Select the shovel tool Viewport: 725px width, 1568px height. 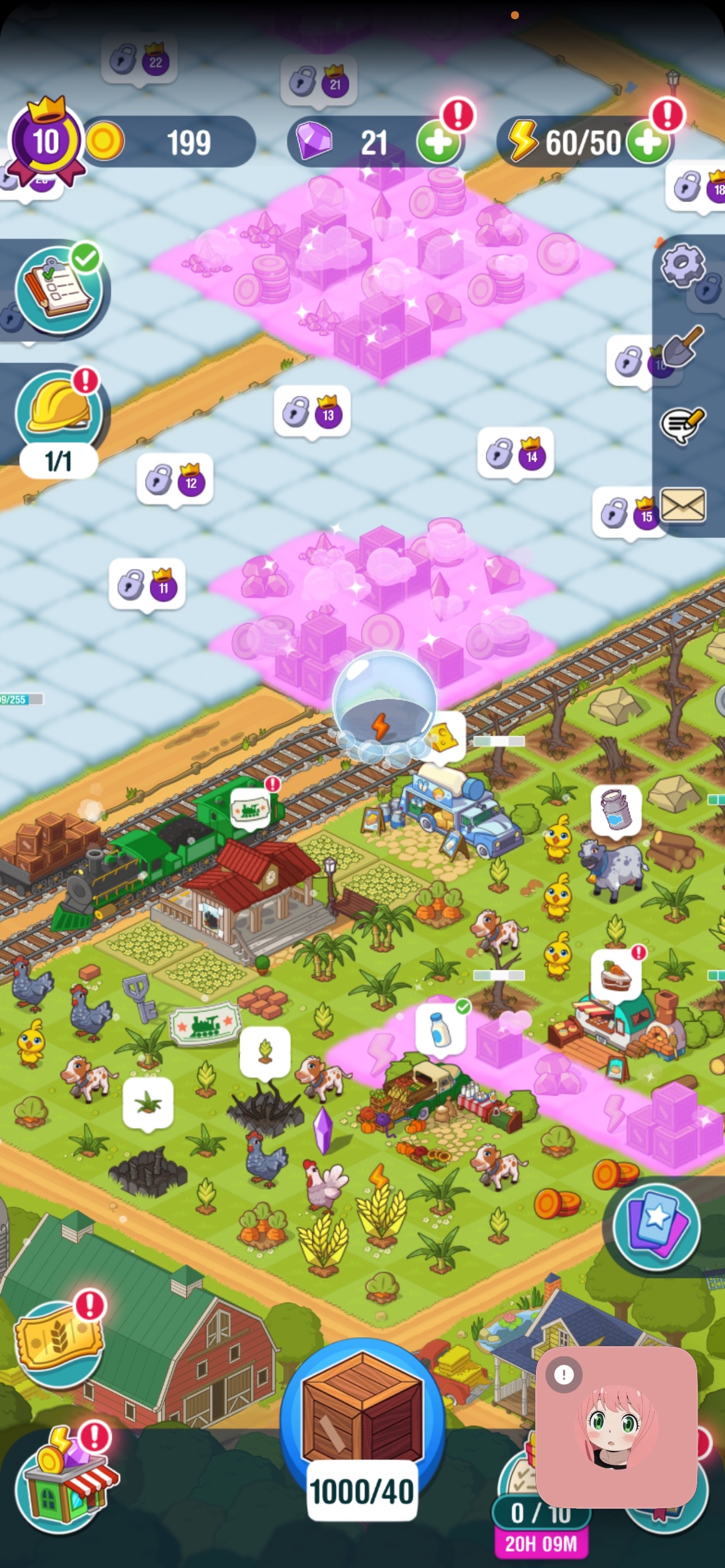tap(683, 346)
